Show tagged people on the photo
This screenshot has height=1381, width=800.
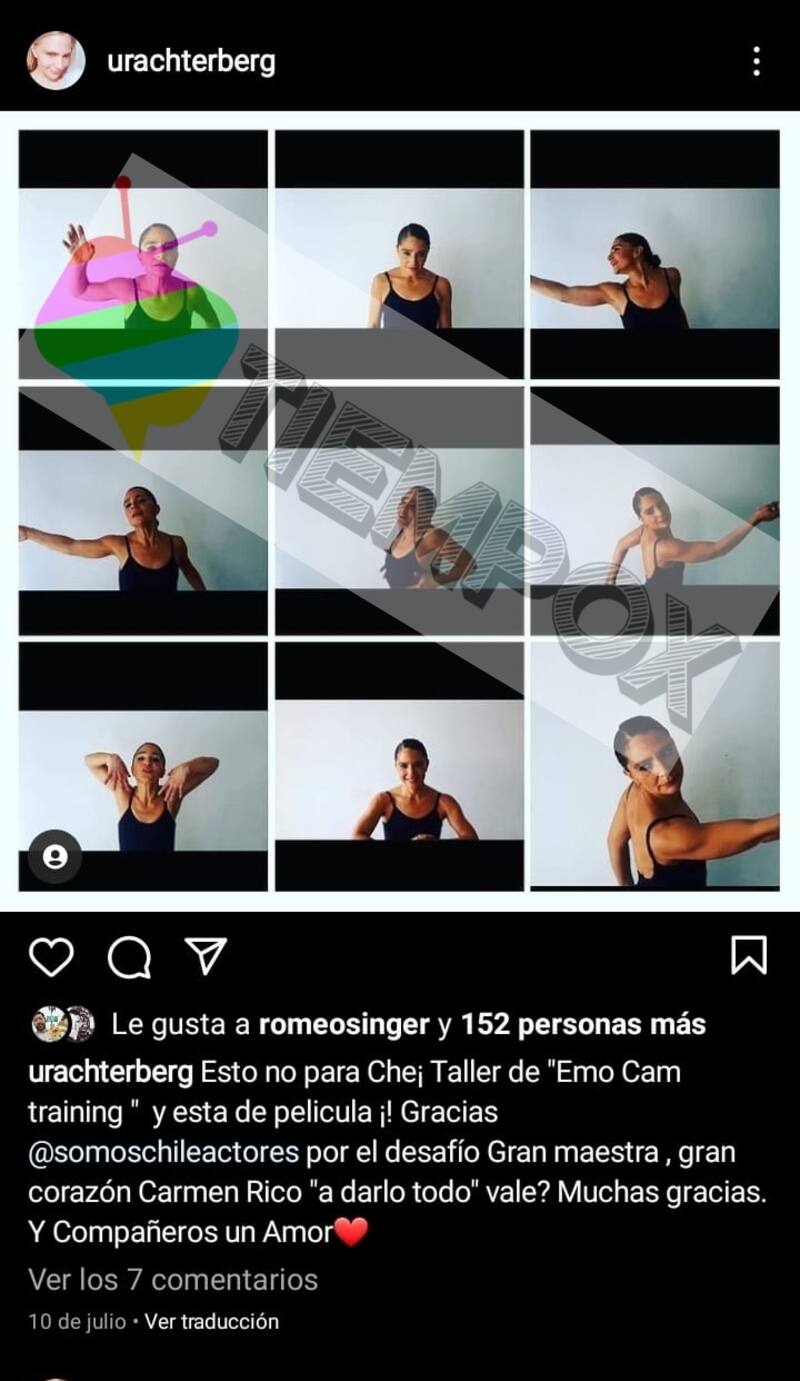click(55, 857)
